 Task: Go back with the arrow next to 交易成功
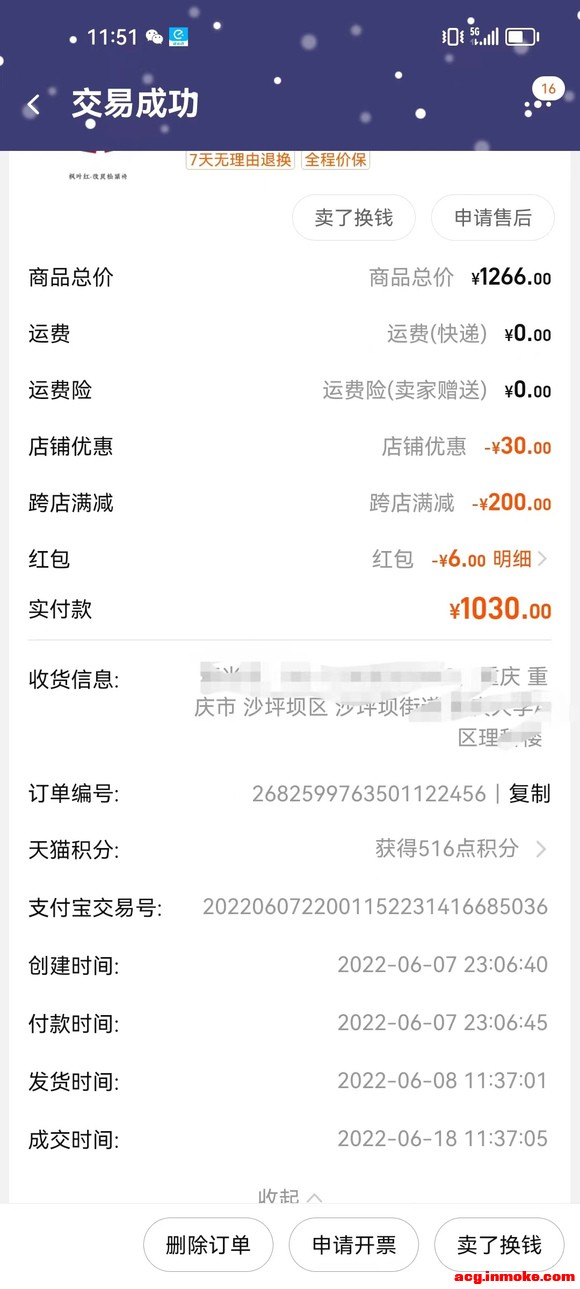[34, 105]
